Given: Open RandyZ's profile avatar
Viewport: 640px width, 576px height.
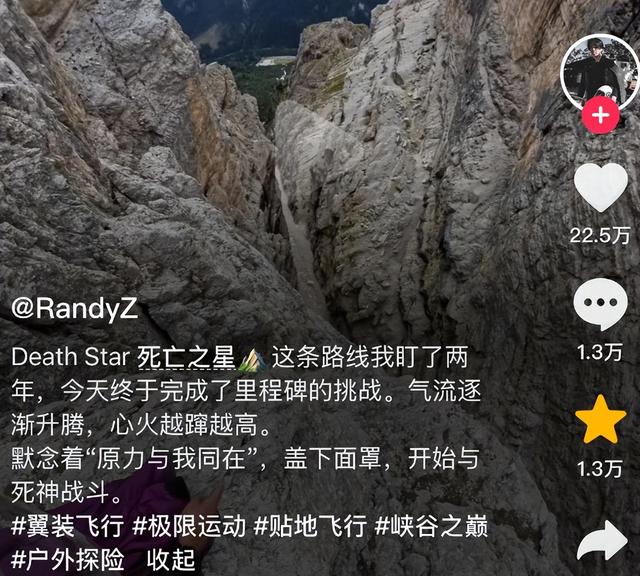Looking at the screenshot, I should click(600, 70).
